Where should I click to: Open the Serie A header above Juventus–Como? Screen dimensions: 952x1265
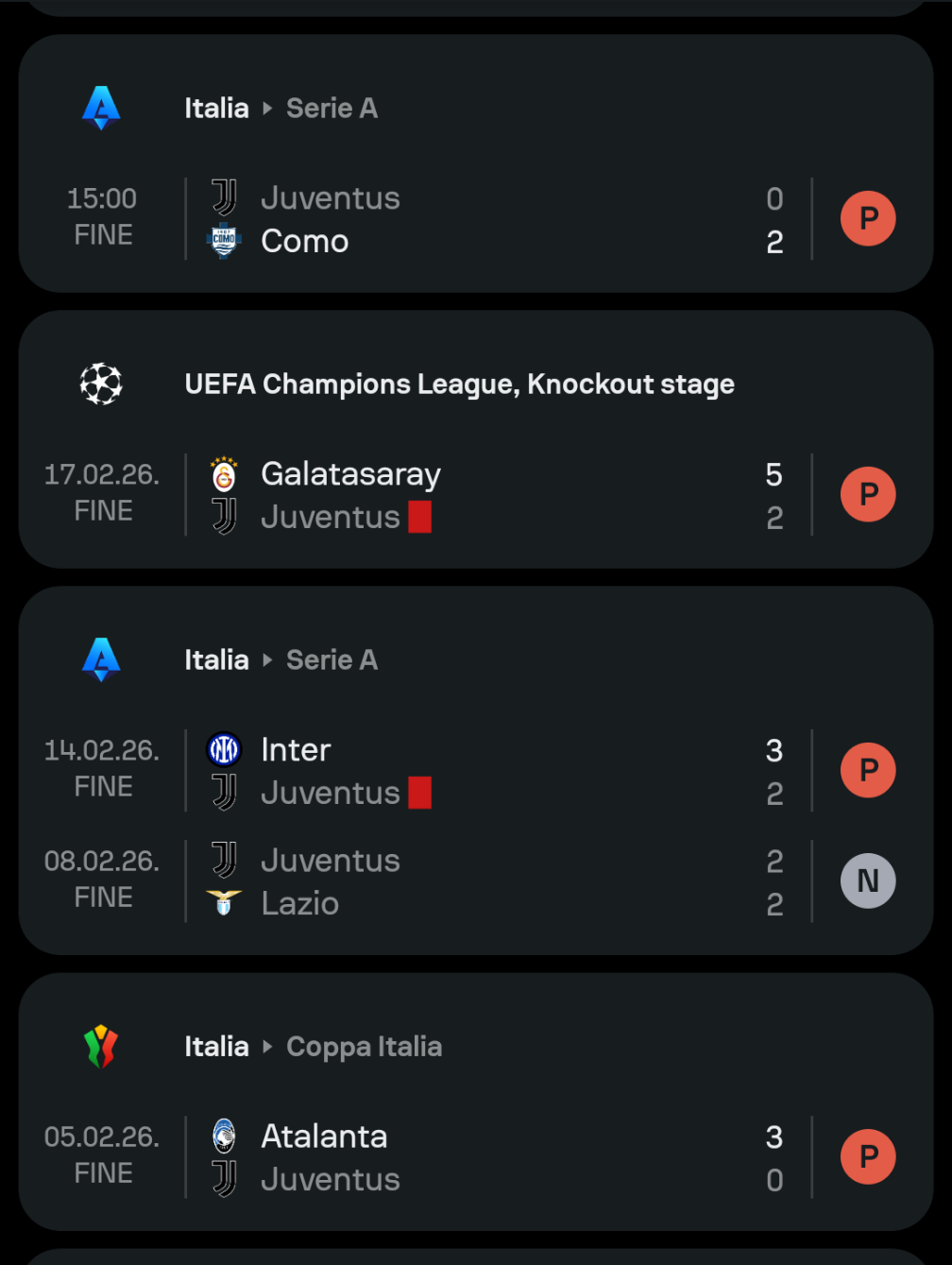pos(476,109)
